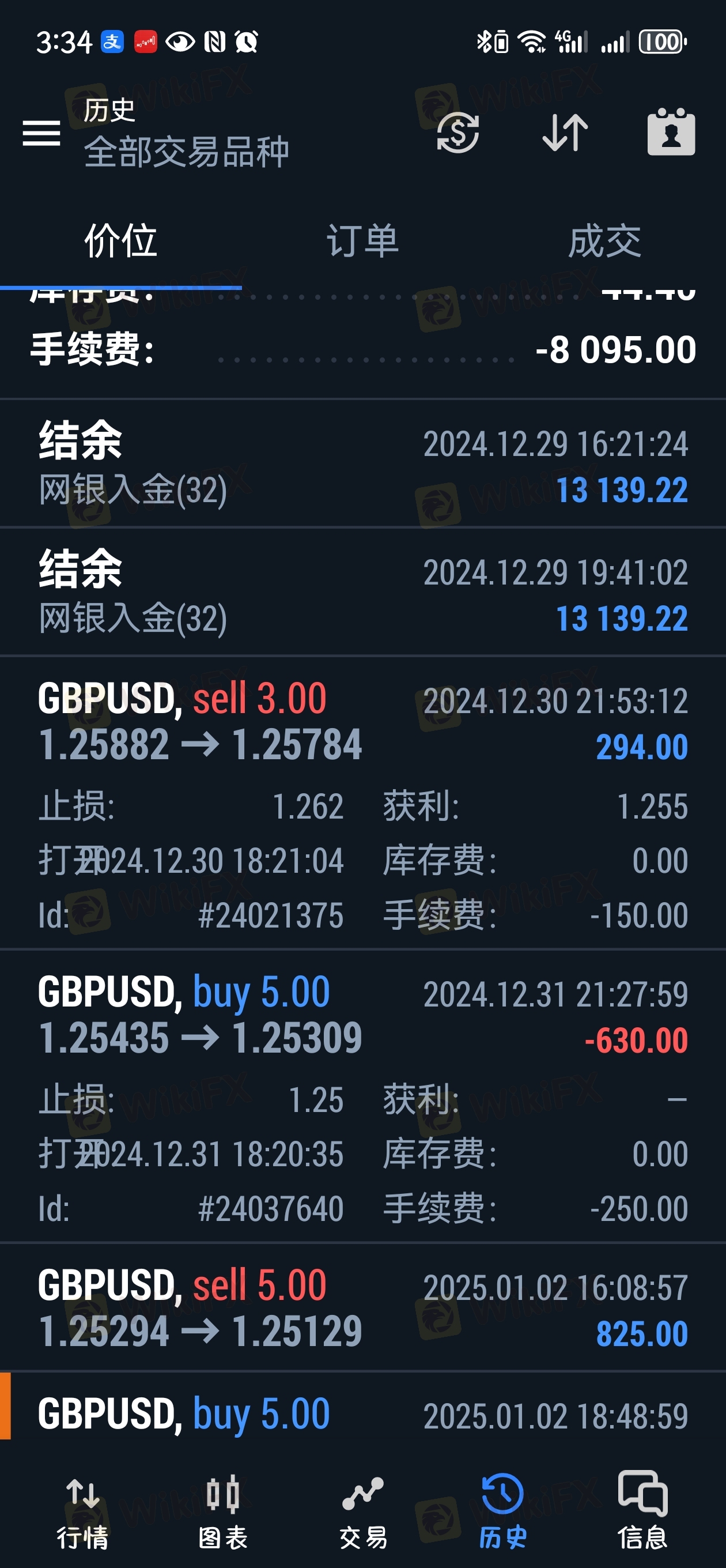Open the sort arrows option
The image size is (726, 1568).
(x=565, y=132)
